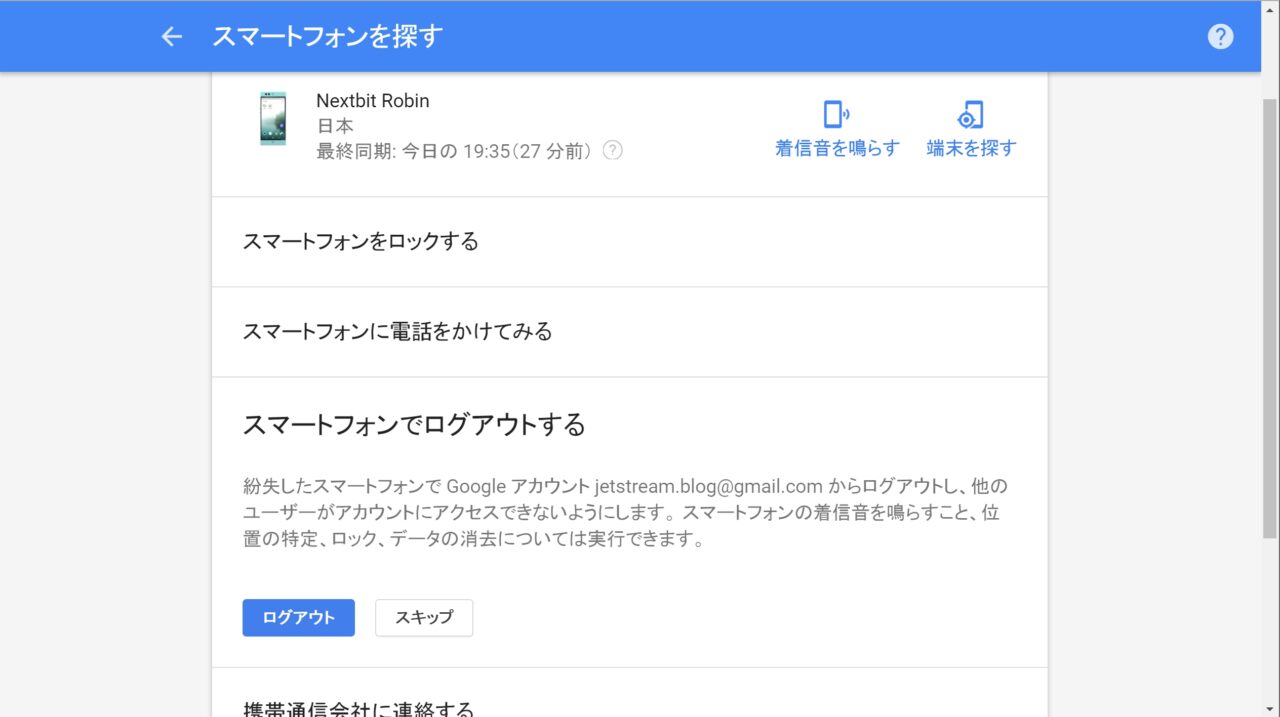Viewport: 1280px width, 717px height.
Task: Tap the スキップ button
Action: pos(424,617)
